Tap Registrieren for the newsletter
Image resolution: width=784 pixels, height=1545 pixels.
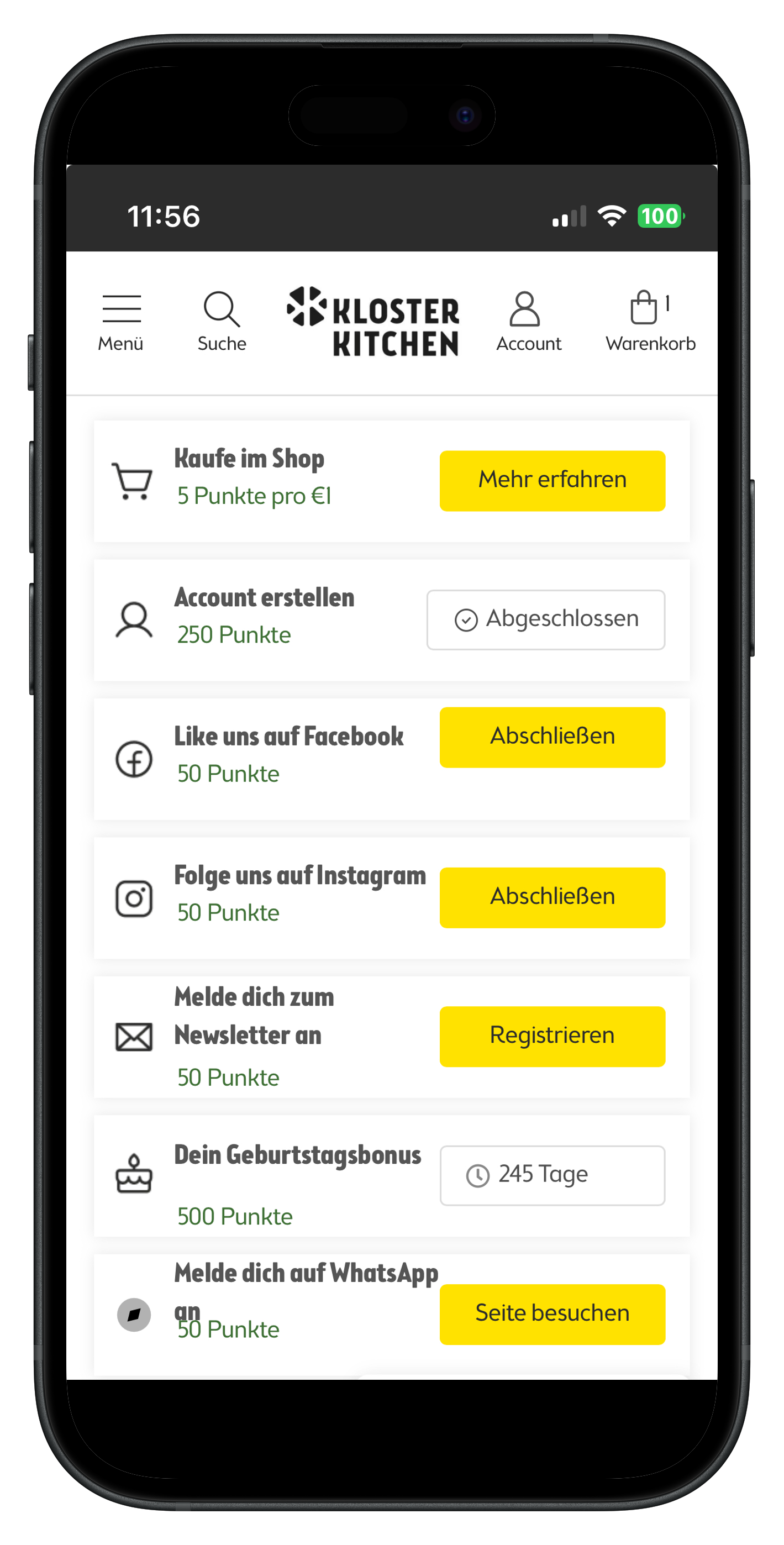[552, 1036]
